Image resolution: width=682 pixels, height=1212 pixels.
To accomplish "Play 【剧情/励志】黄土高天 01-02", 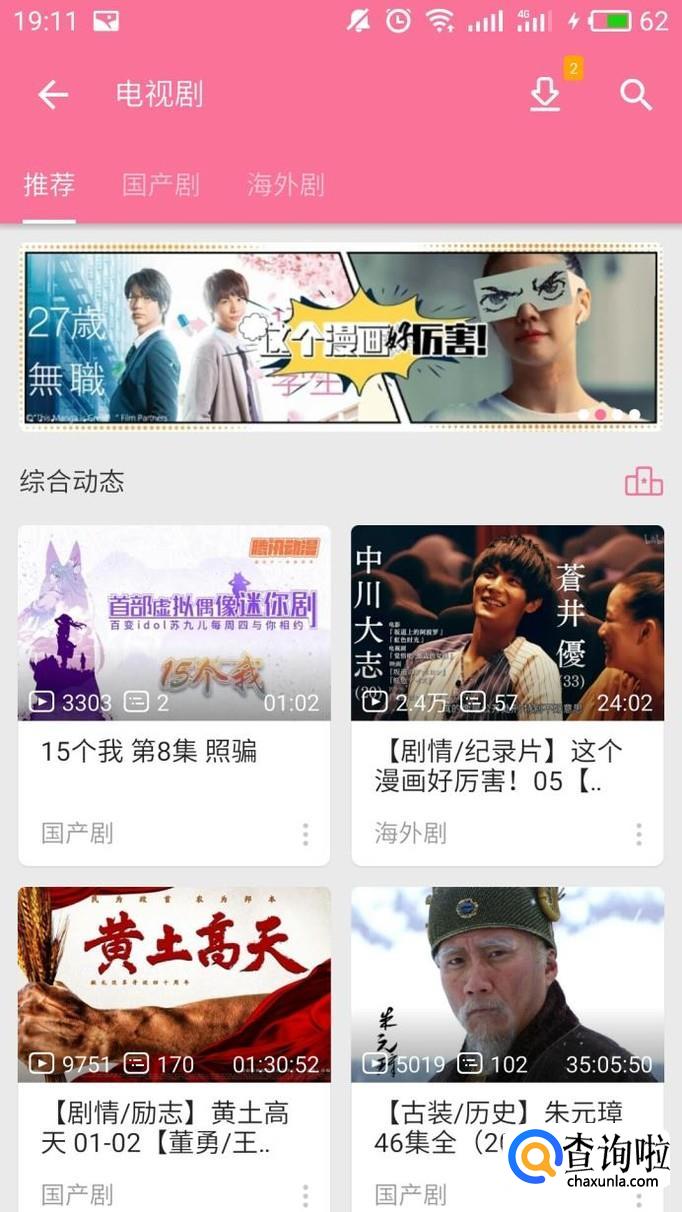I will tap(174, 985).
